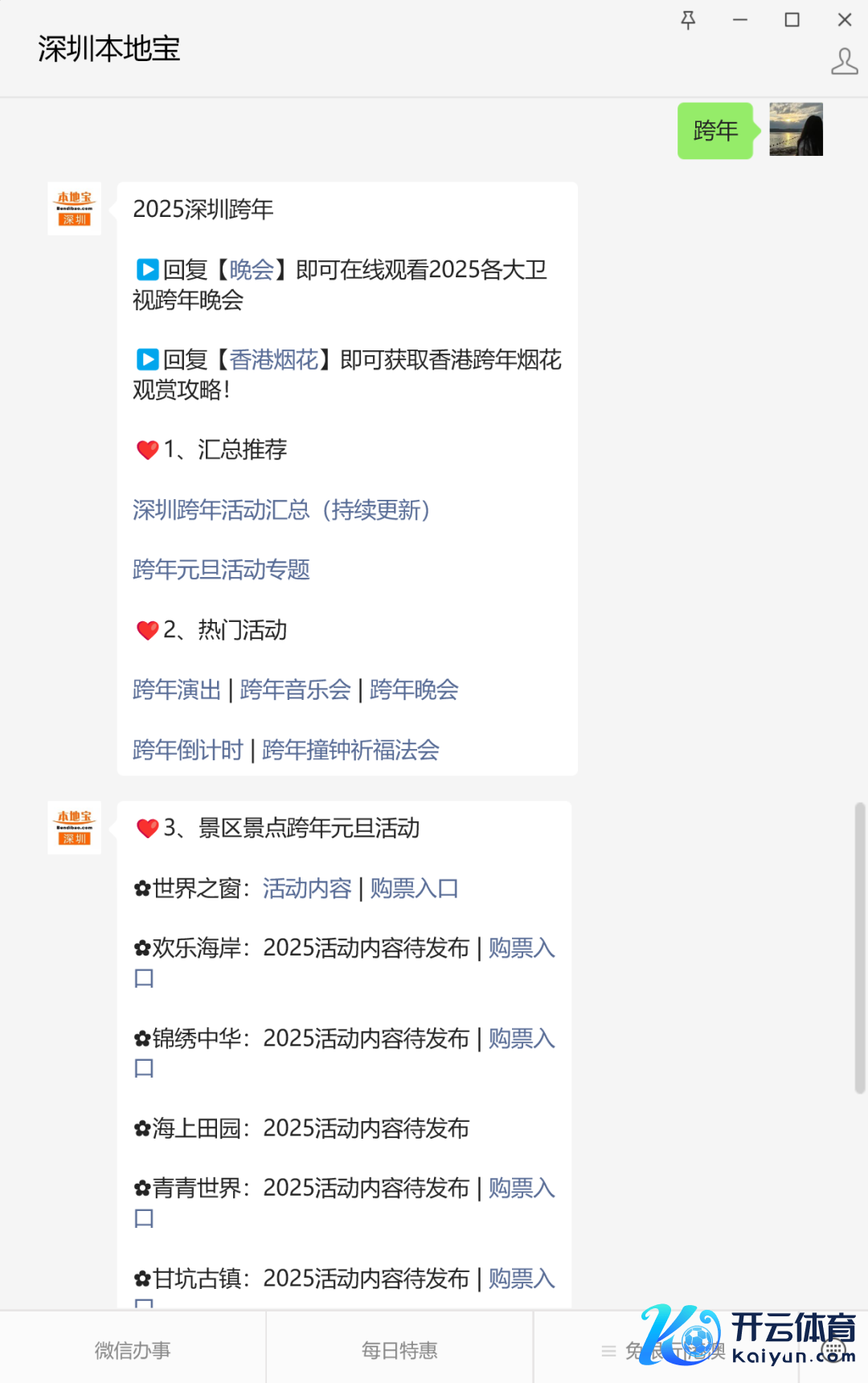868x1383 pixels.
Task: Open the 微信办事 menu
Action: 133,1350
